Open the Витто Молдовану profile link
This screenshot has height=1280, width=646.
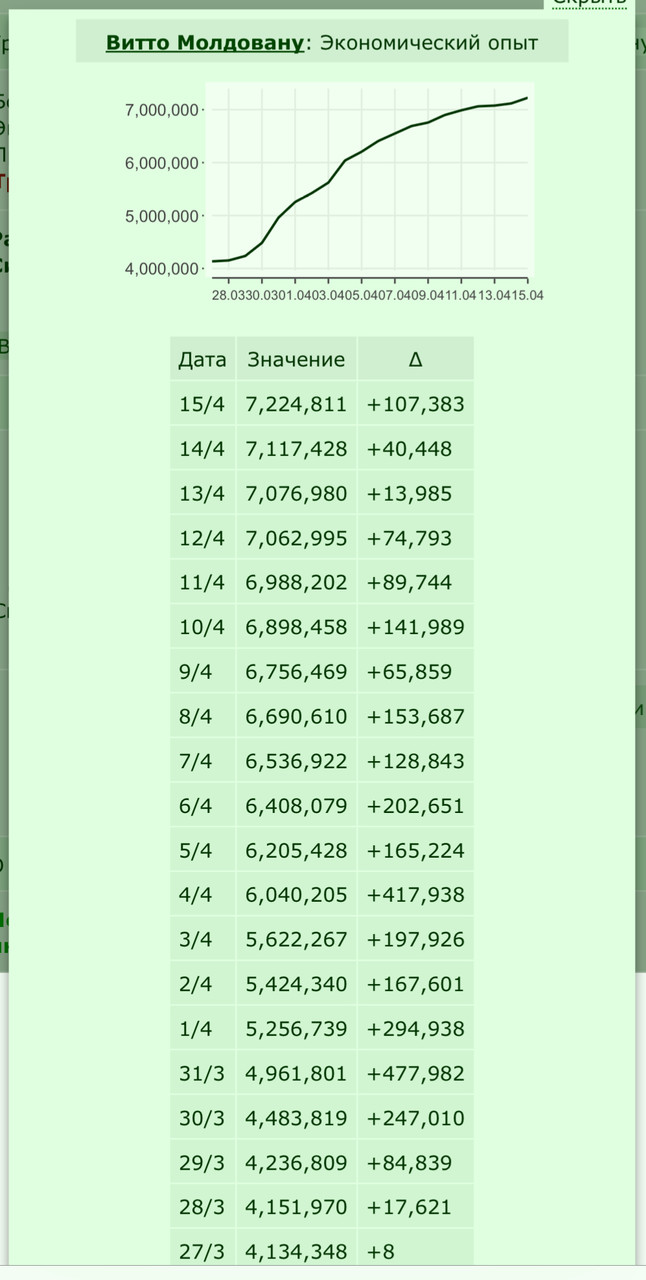(204, 43)
